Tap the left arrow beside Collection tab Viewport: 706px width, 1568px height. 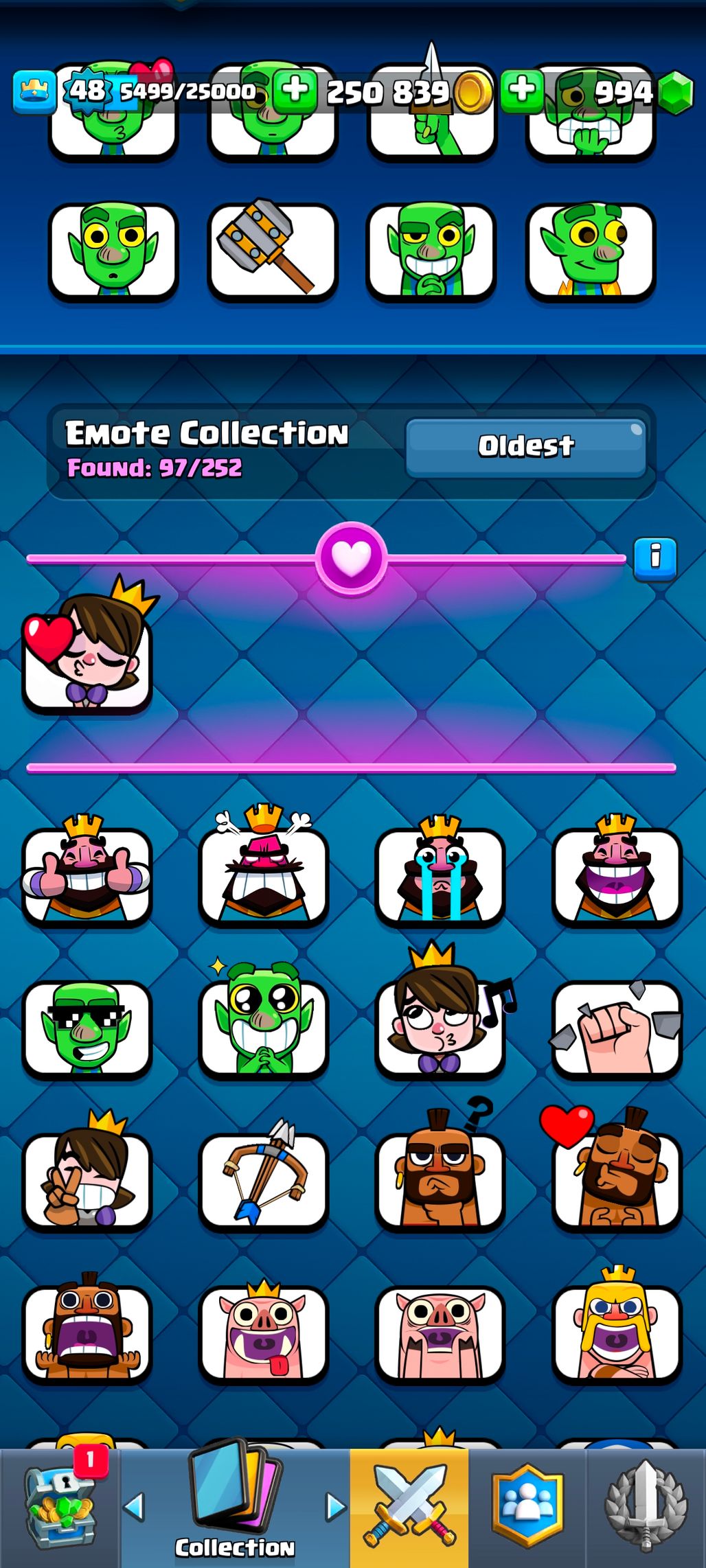coord(134,1507)
